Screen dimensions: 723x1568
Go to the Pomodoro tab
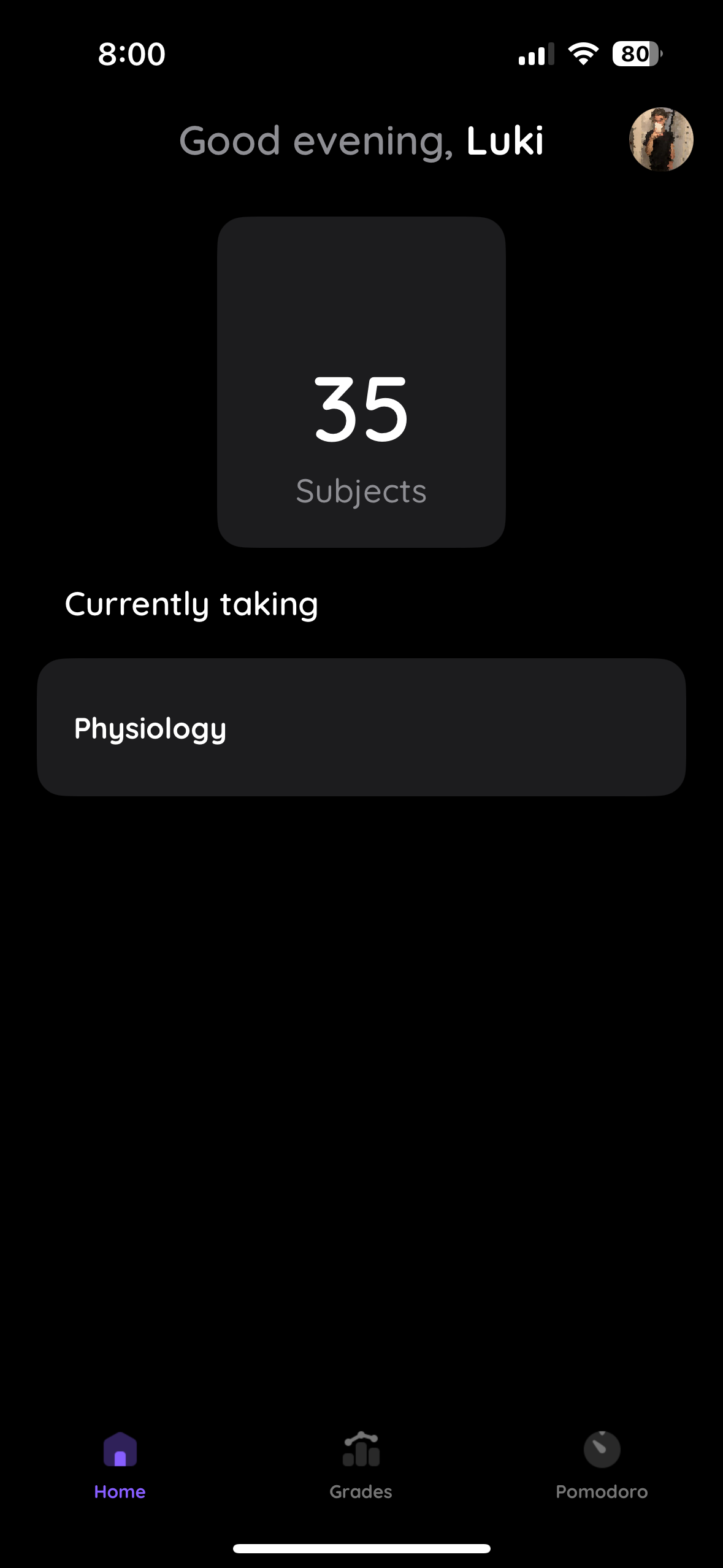602,1466
